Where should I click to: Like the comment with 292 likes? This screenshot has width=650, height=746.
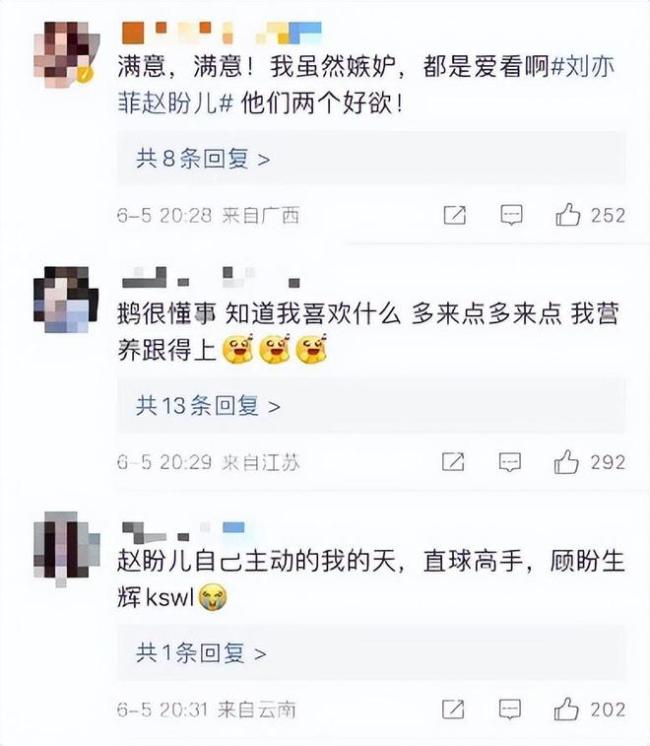[x=568, y=461]
